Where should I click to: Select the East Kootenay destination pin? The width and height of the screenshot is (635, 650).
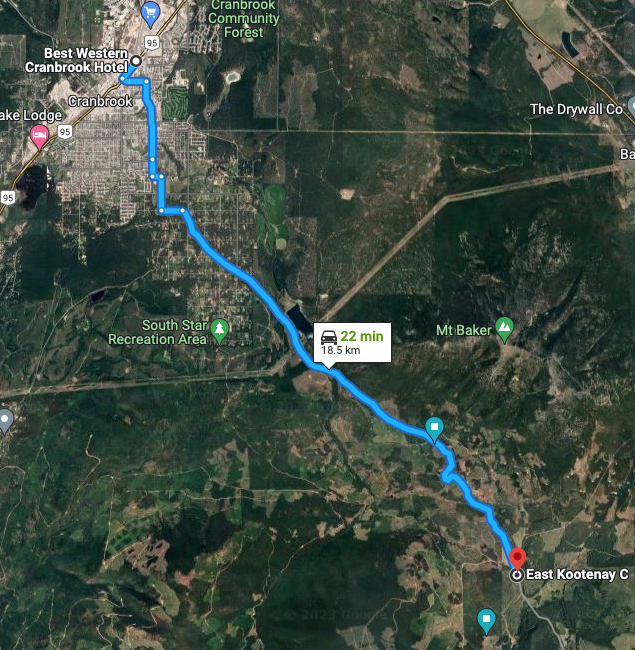517,559
